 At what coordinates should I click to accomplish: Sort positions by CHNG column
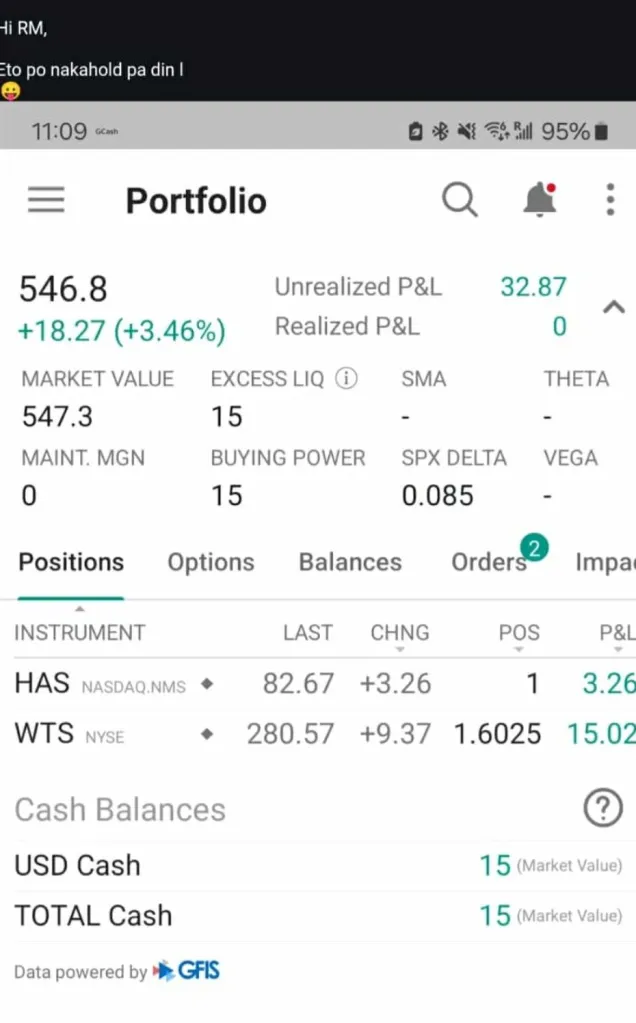pyautogui.click(x=400, y=633)
